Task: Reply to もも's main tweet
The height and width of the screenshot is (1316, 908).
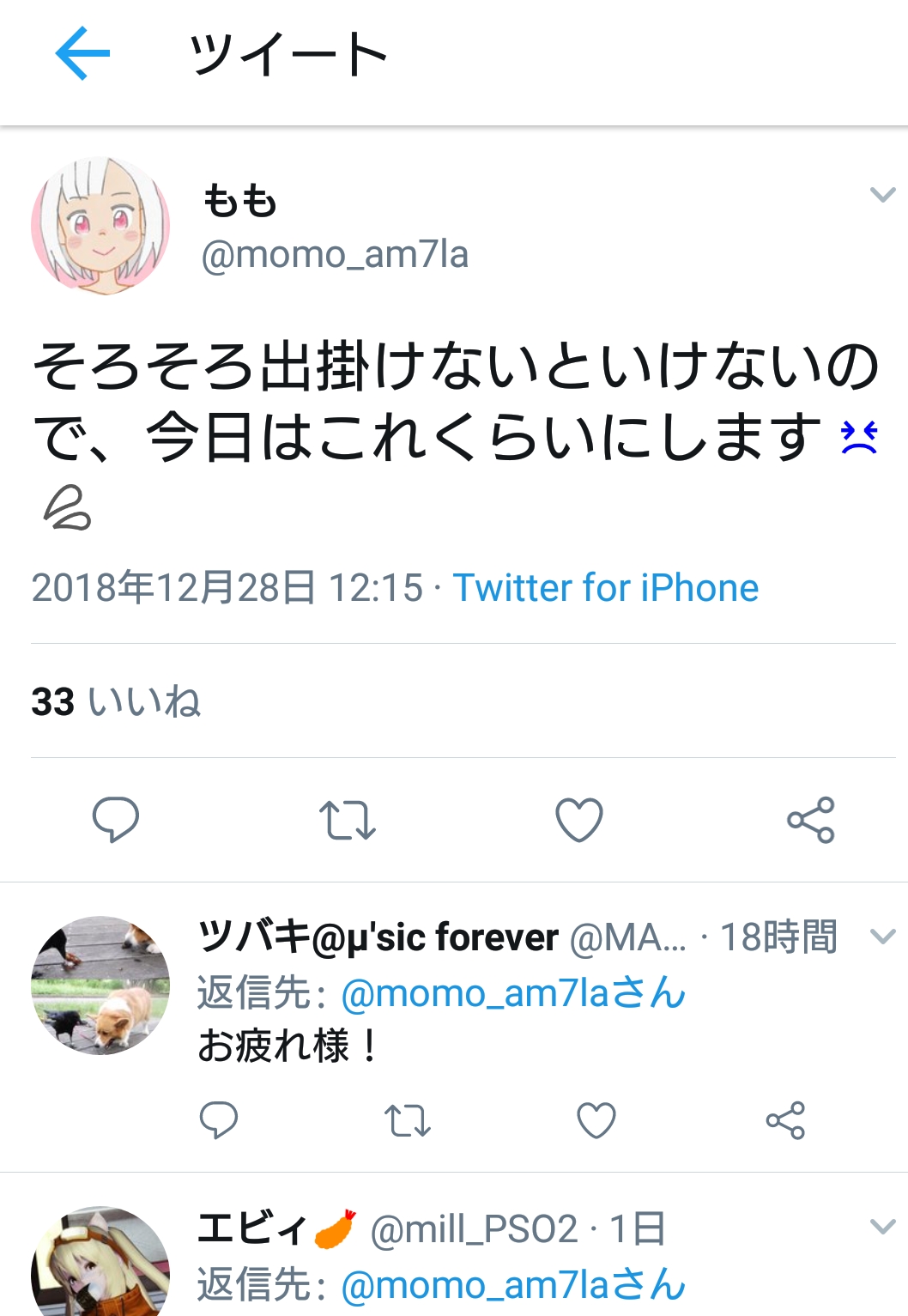Action: point(116,819)
